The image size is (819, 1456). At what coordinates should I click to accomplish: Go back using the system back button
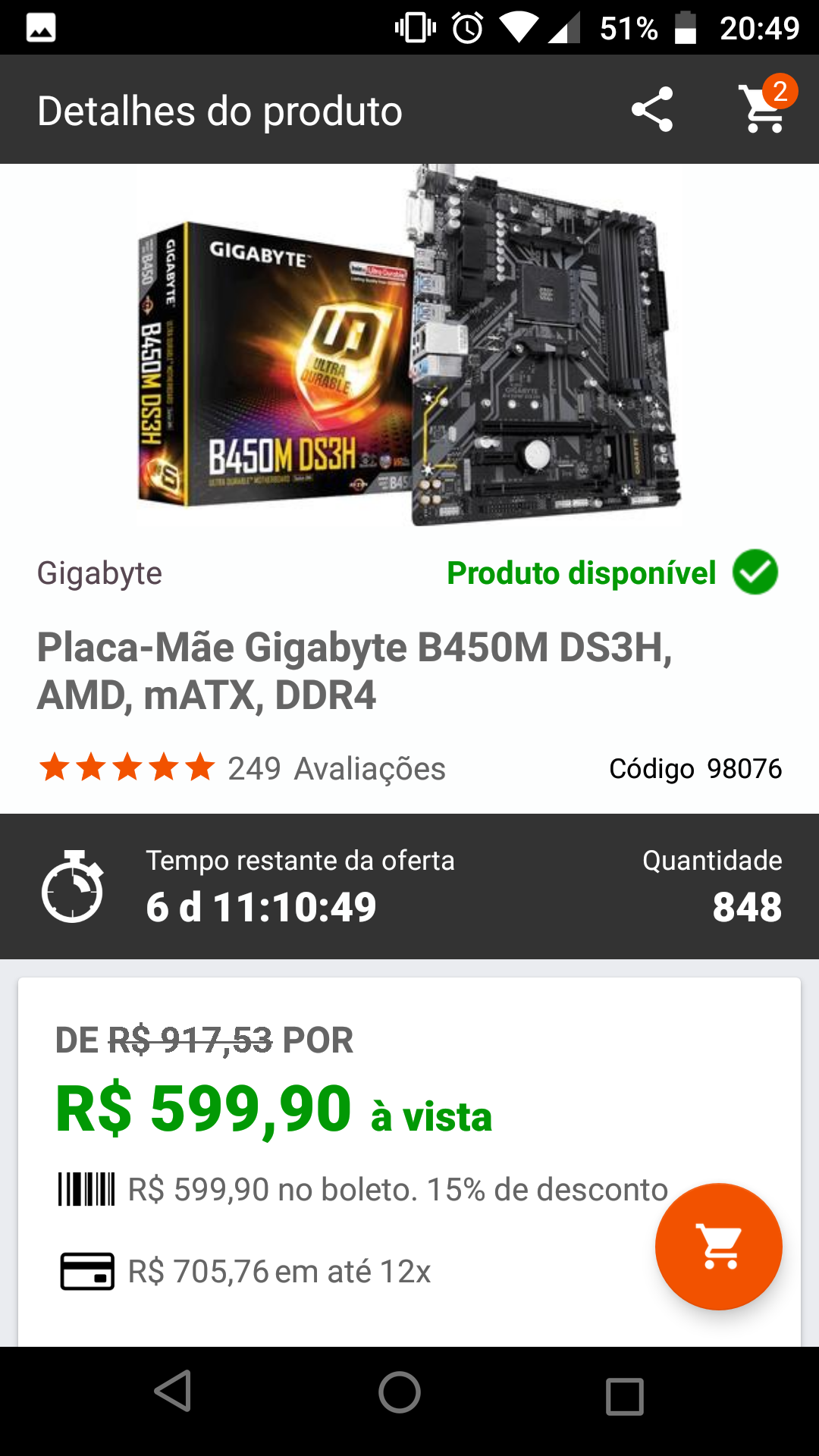point(173,1392)
